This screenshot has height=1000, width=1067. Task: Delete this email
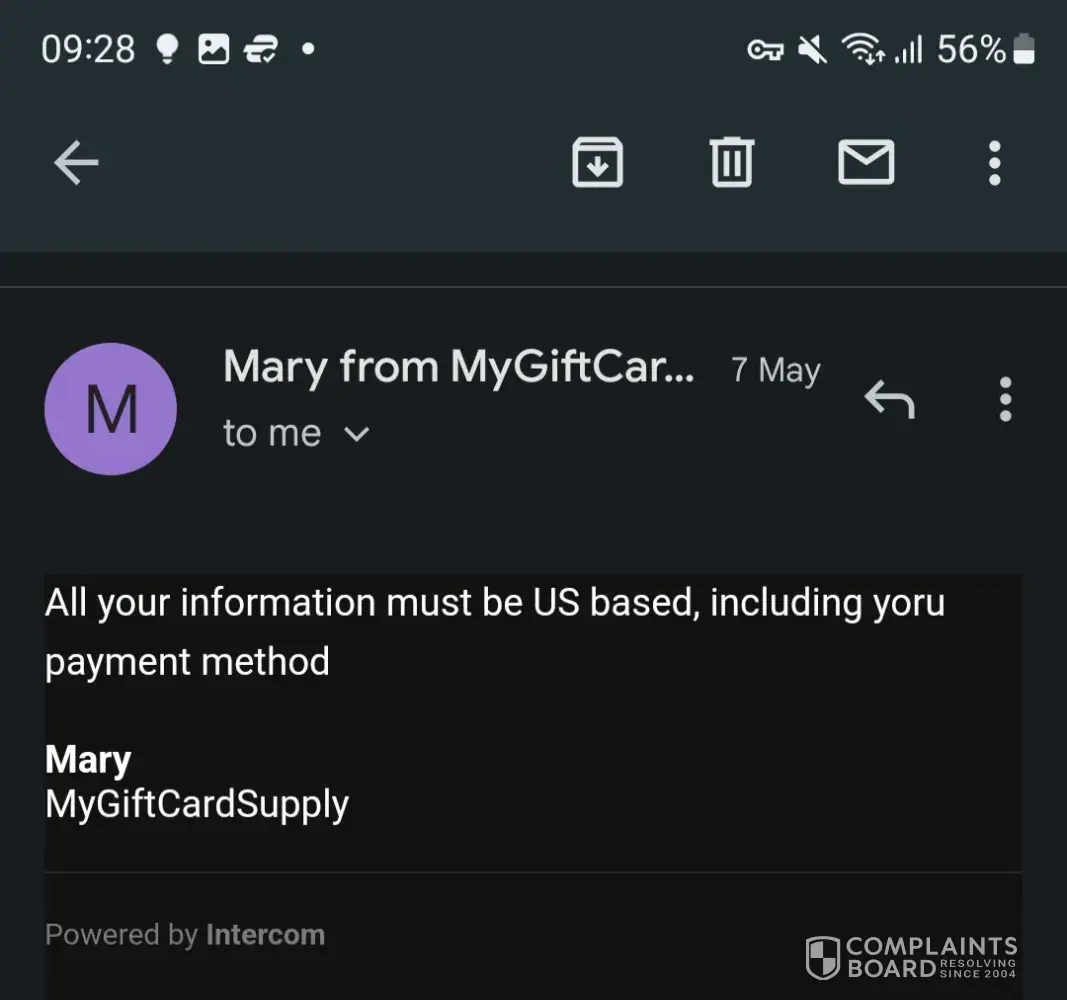point(731,162)
